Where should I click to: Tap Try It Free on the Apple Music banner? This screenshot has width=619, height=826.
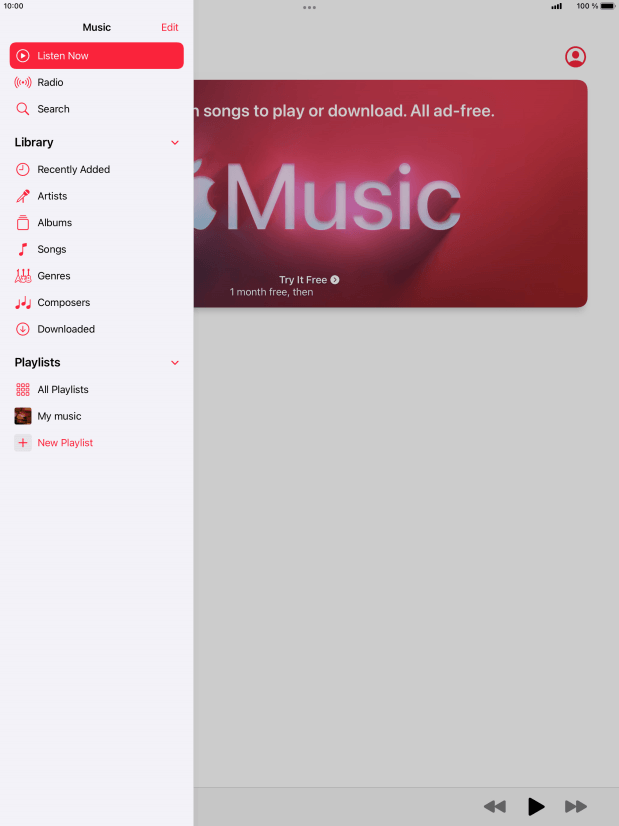[308, 280]
